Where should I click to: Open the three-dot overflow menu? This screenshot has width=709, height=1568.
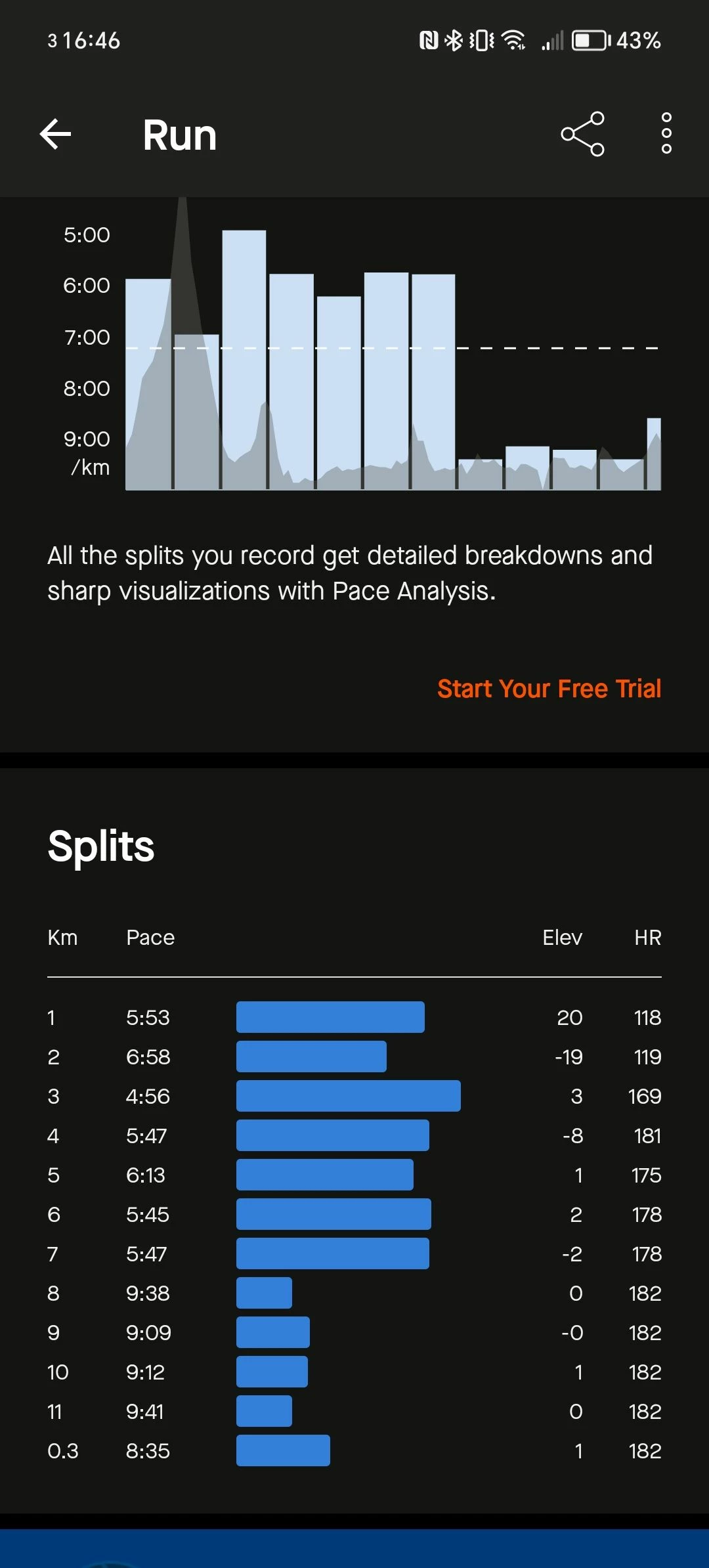click(x=666, y=133)
